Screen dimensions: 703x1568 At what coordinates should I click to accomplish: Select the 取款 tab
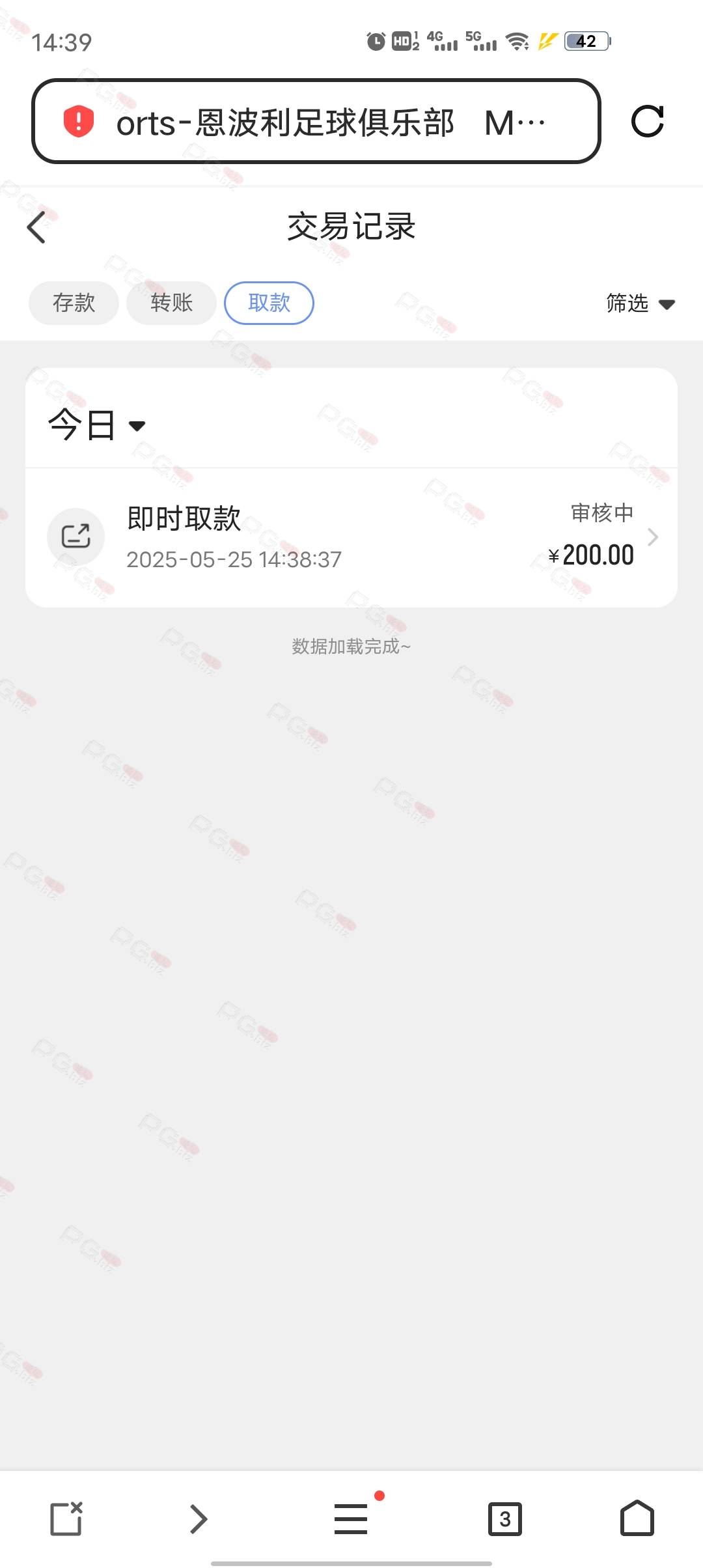click(269, 303)
